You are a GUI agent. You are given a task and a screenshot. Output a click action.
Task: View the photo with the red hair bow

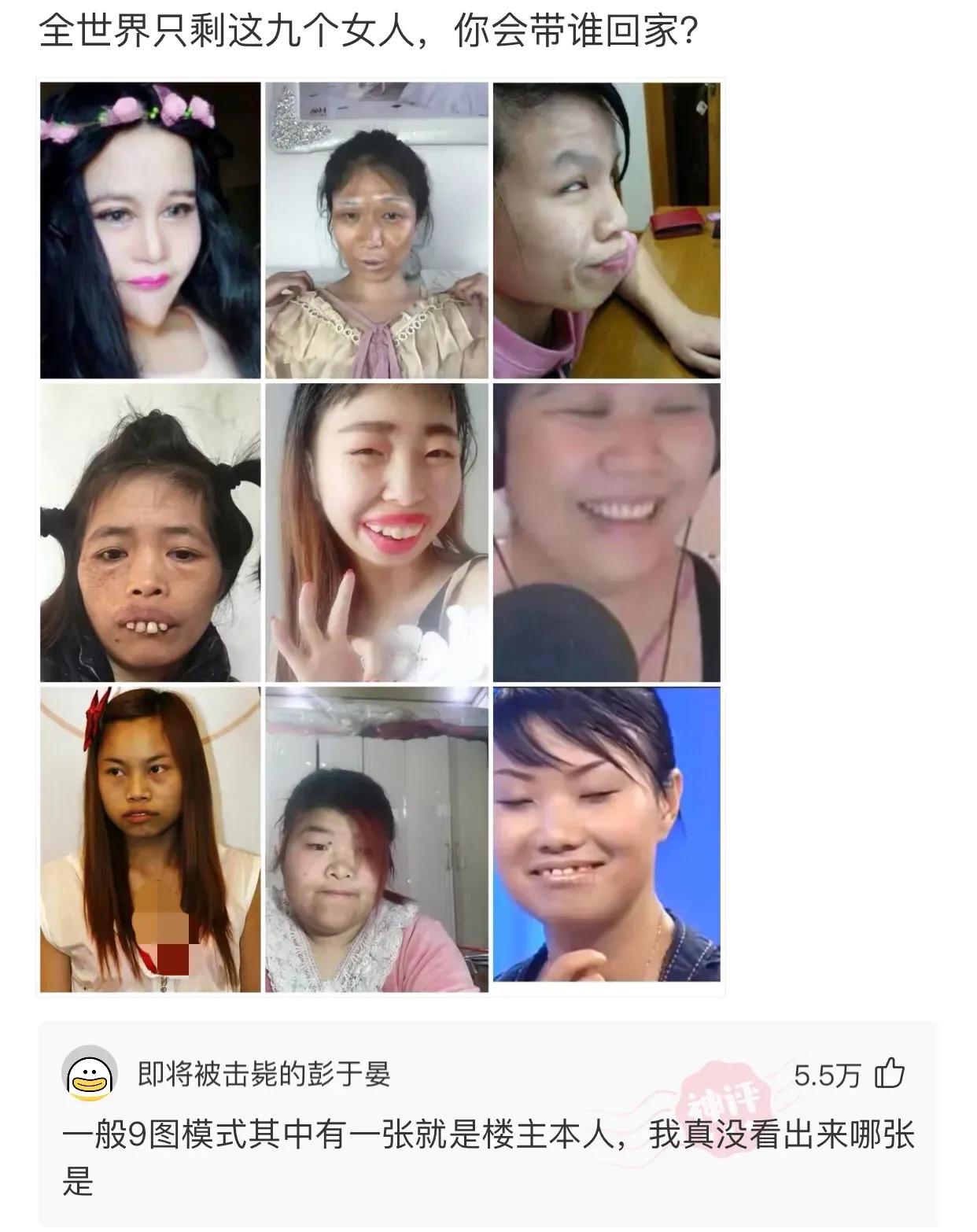pos(150,839)
